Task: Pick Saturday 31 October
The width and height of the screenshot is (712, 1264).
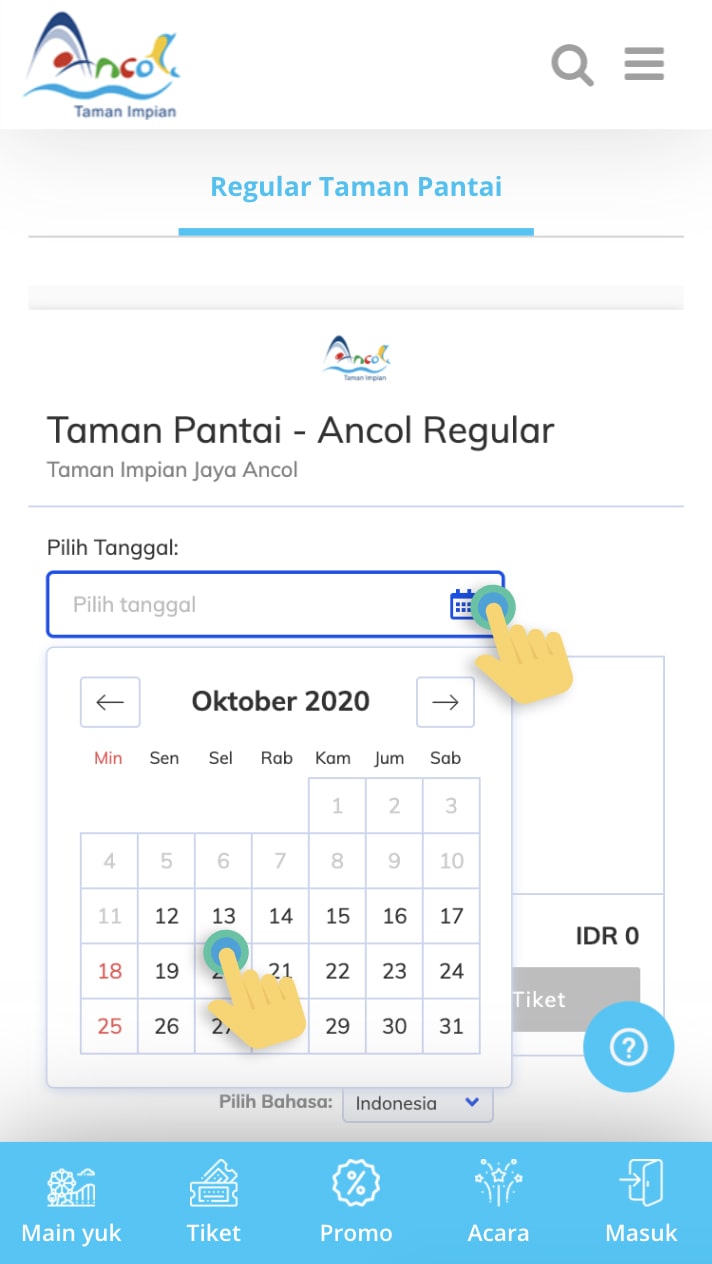Action: 452,1026
